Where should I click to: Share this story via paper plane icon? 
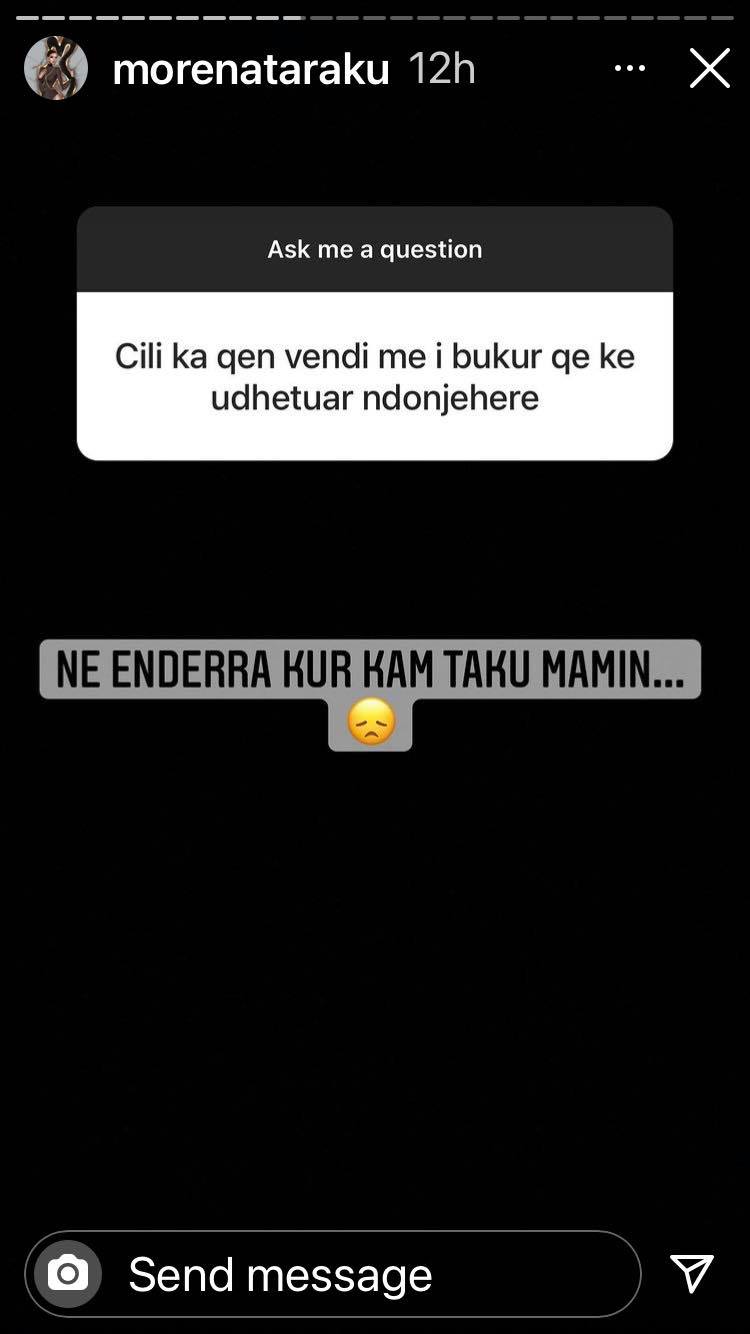click(692, 1274)
